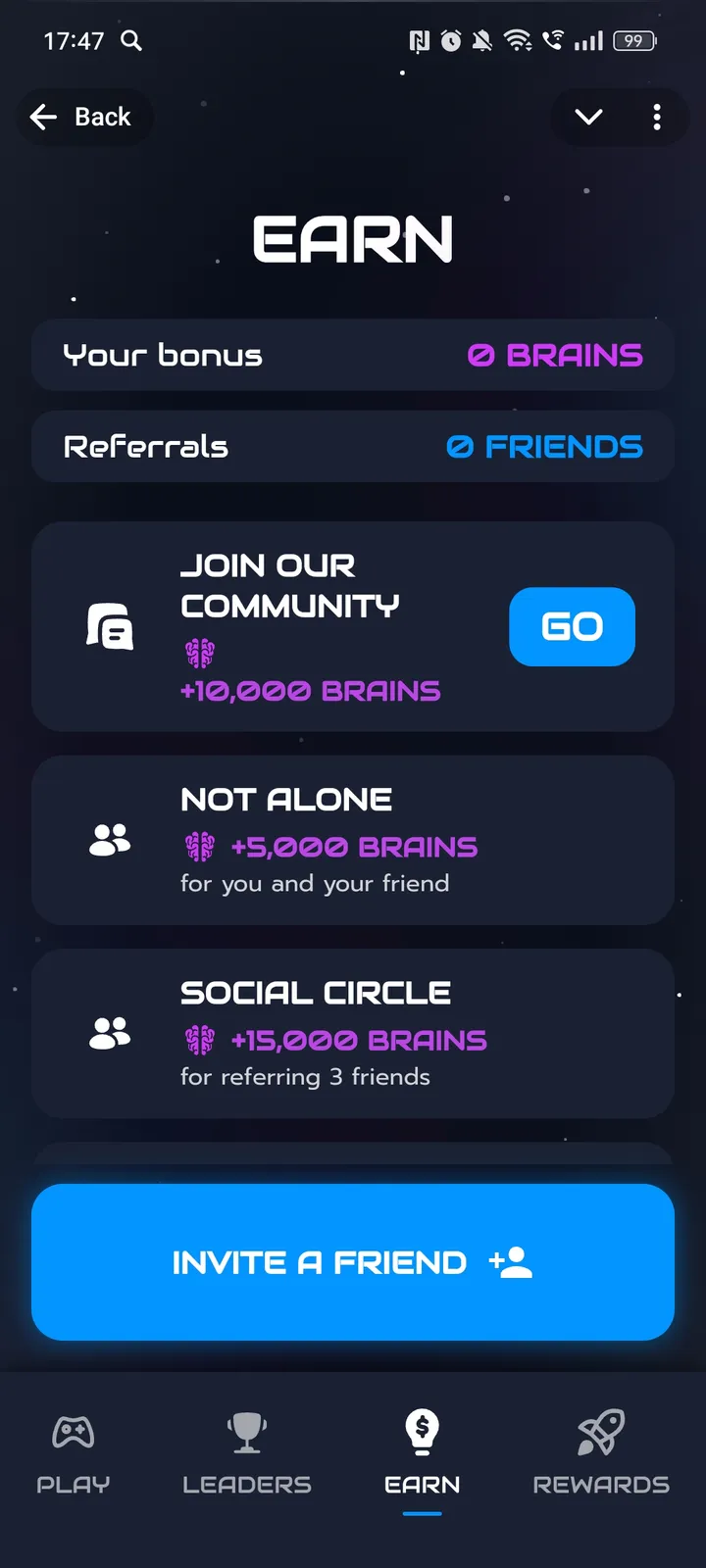Click the Telegram community icon

[110, 627]
